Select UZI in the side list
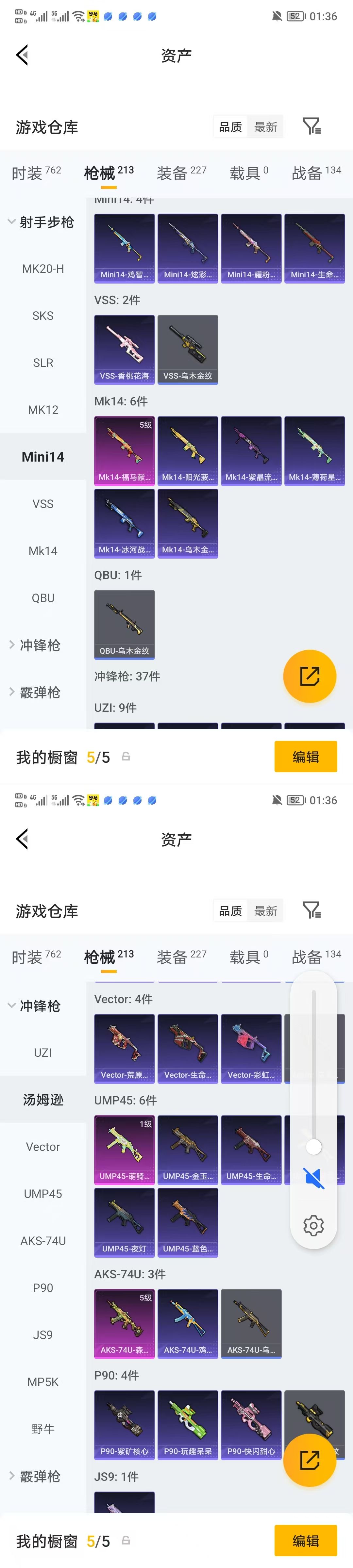Screen dimensions: 353x1568 coord(42,1053)
